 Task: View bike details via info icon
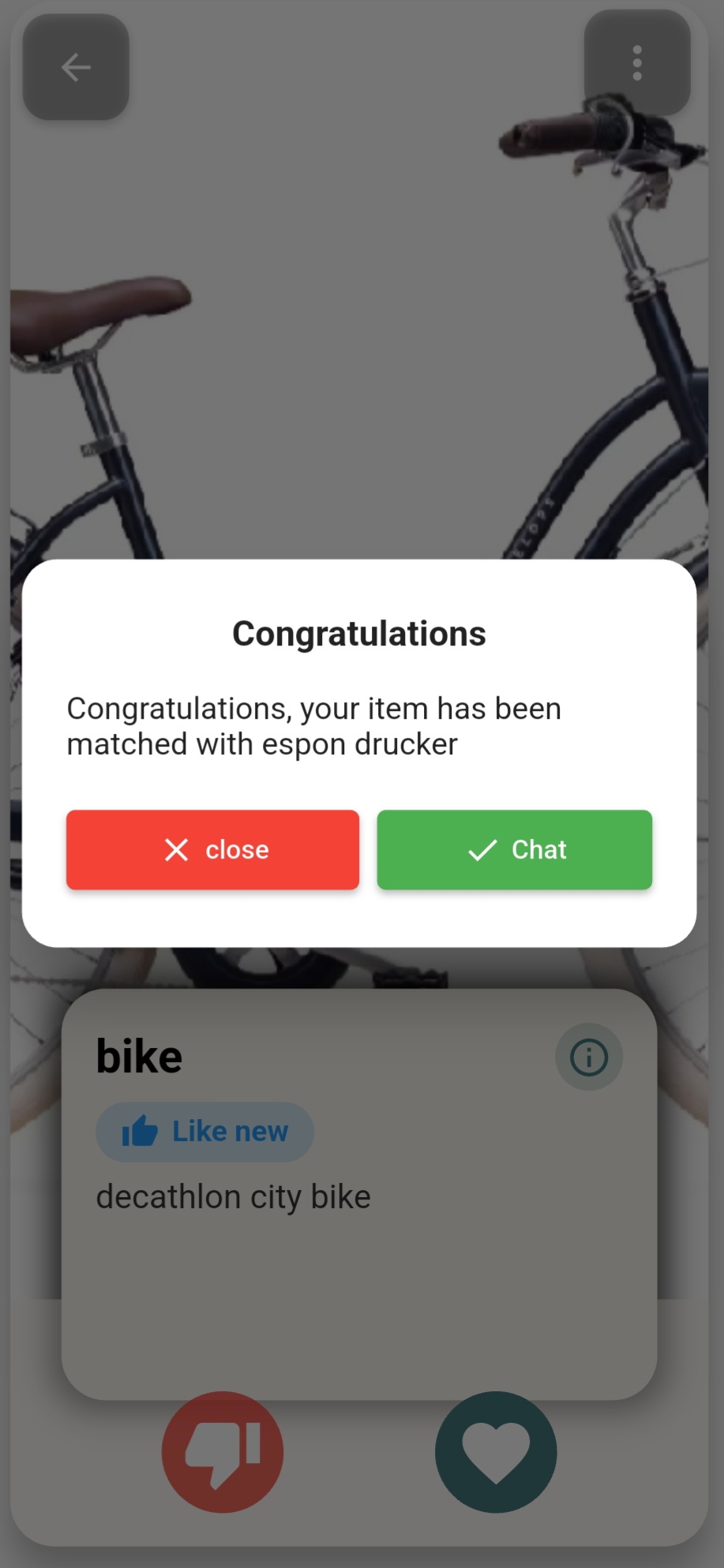[x=589, y=1057]
